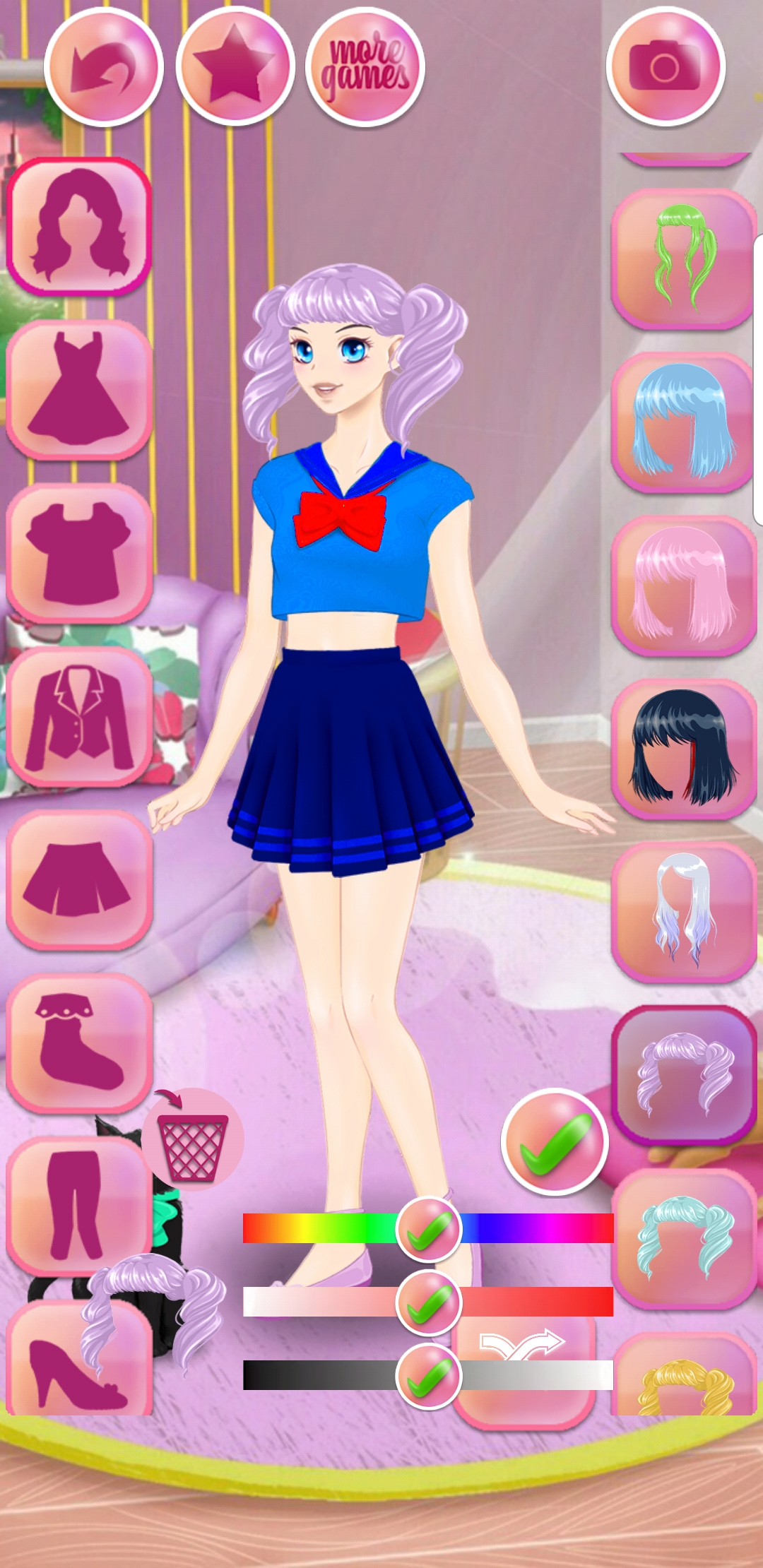Screen dimensions: 763x1568
Task: Confirm with the large green checkmark
Action: pos(555,1142)
